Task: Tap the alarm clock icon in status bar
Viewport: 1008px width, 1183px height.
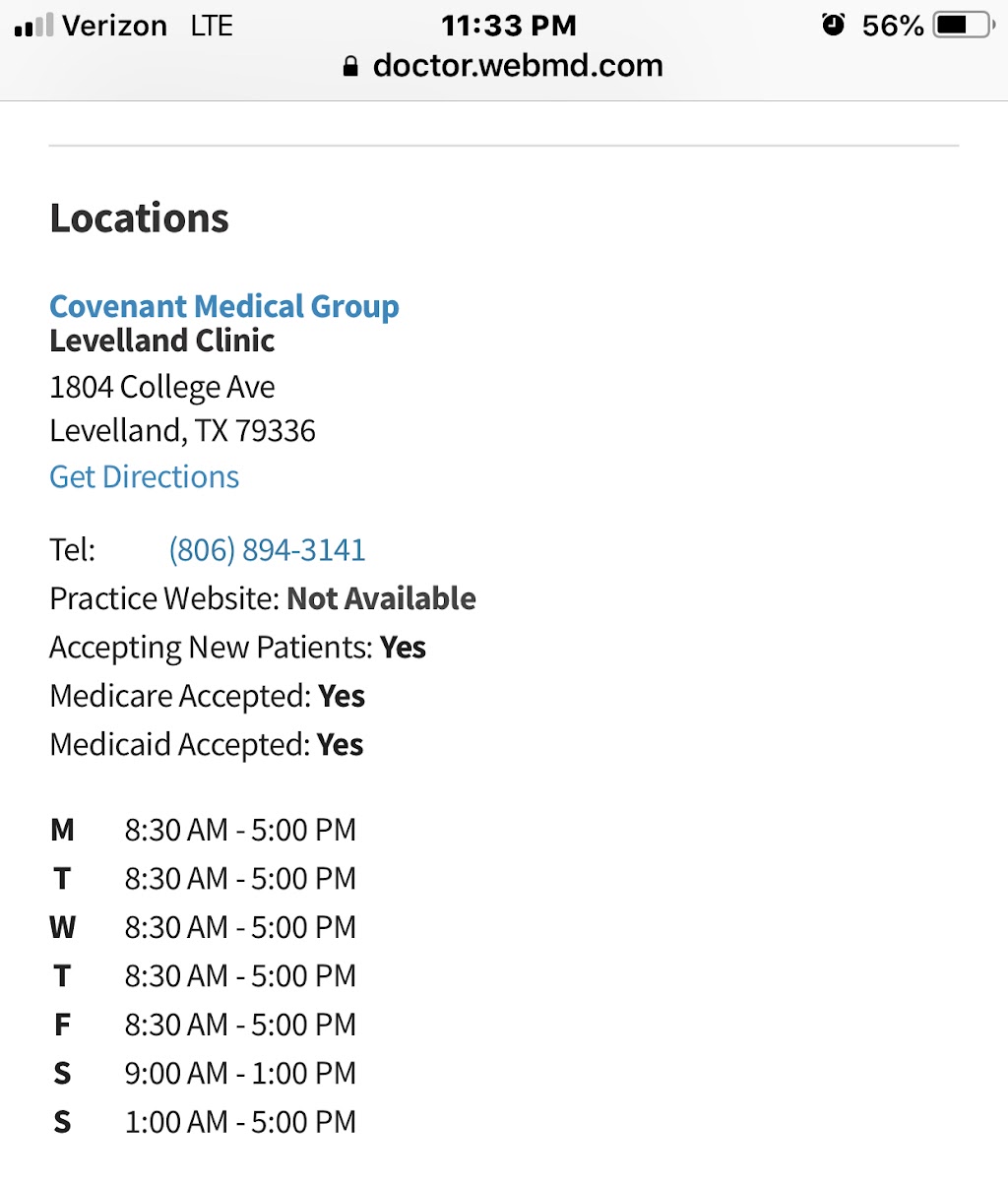Action: pyautogui.click(x=834, y=26)
